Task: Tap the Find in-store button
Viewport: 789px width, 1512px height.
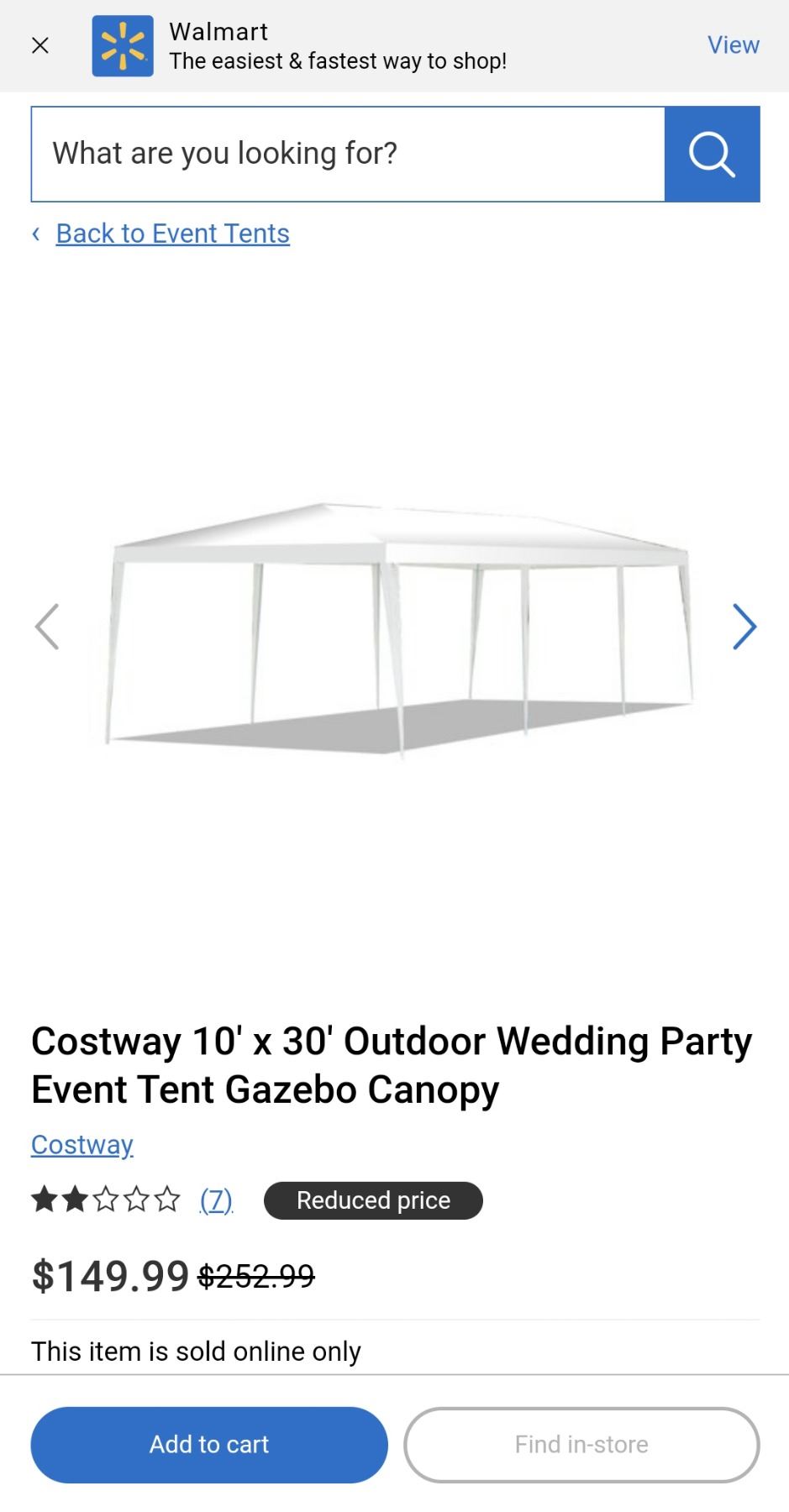Action: tap(581, 1444)
